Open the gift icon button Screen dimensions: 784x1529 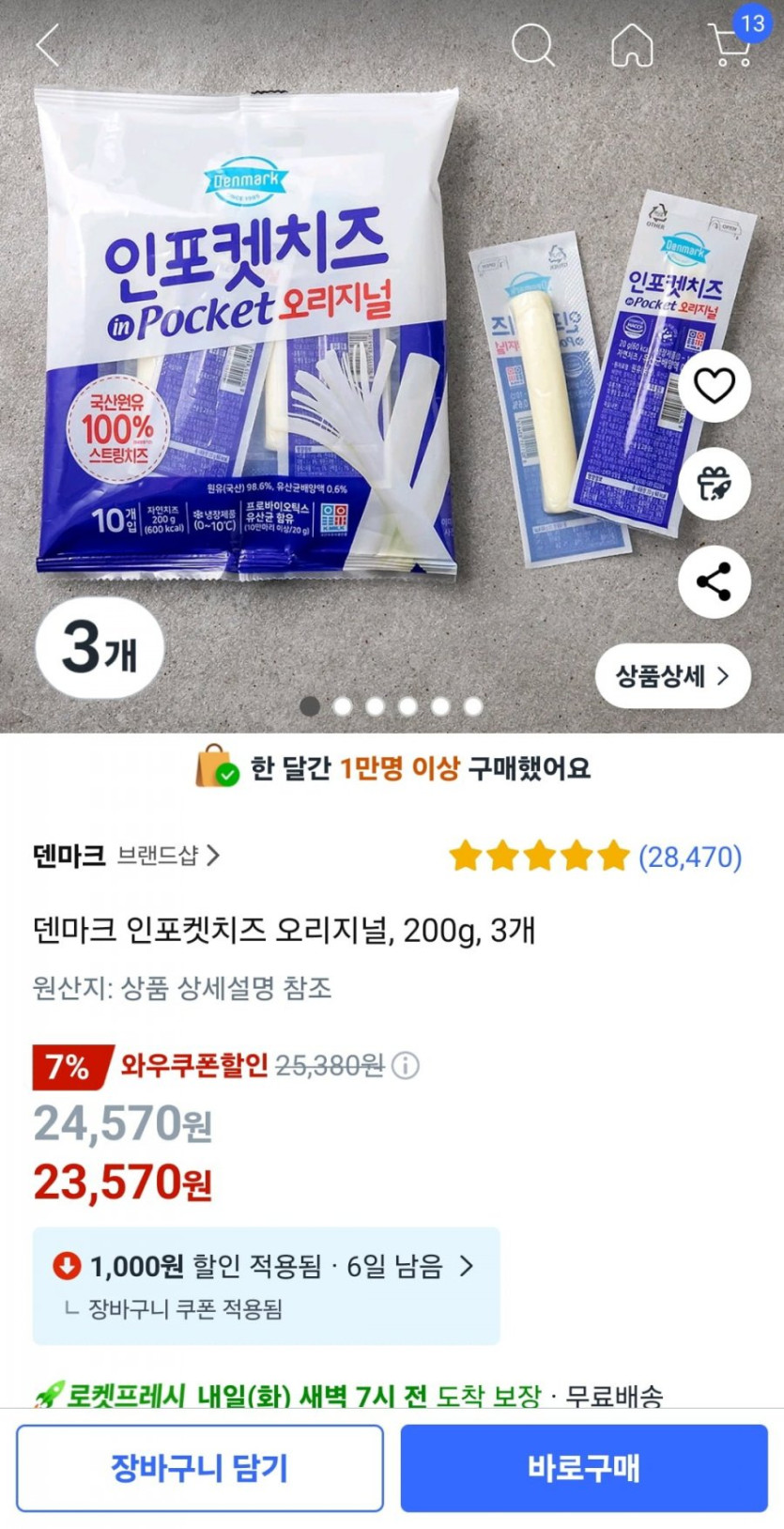pyautogui.click(x=714, y=484)
